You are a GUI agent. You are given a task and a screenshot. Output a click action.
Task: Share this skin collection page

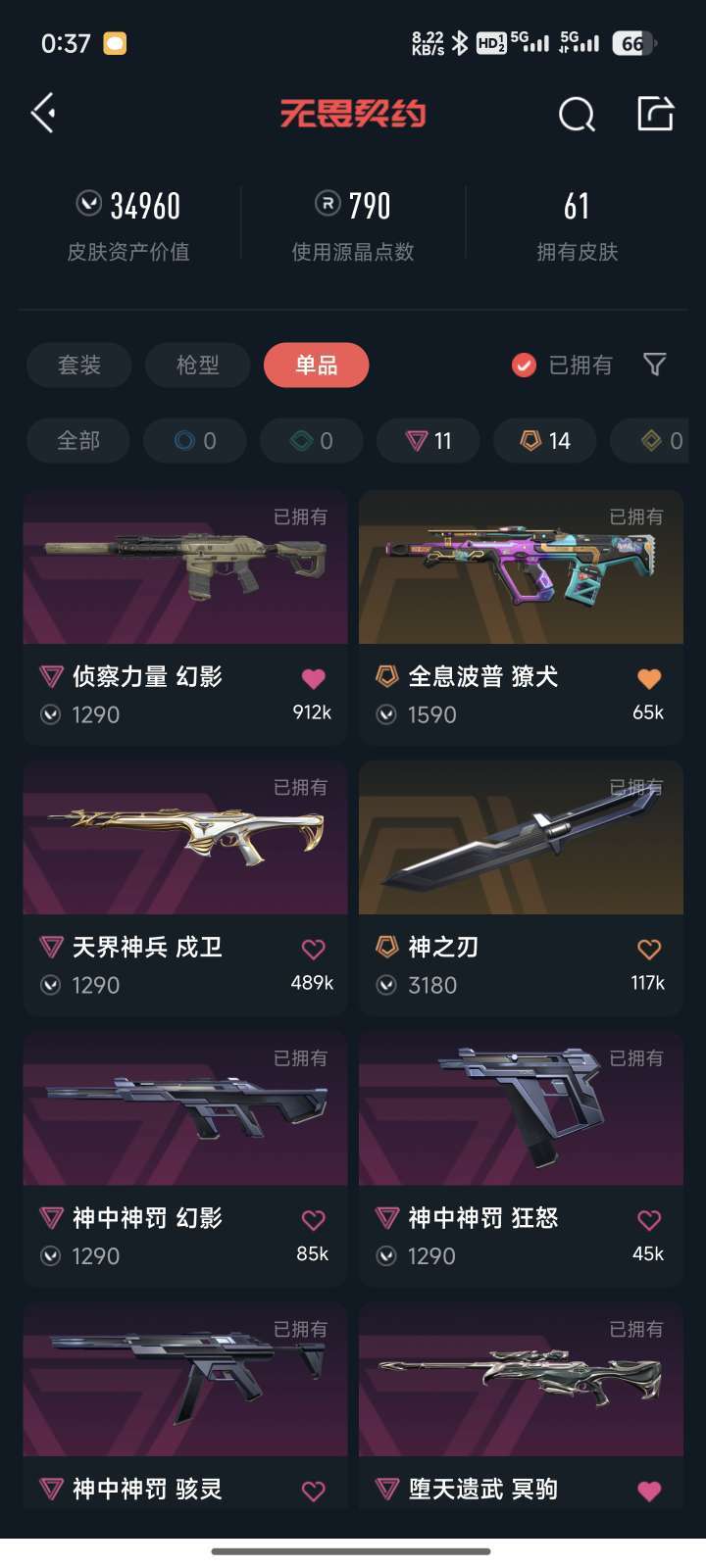pyautogui.click(x=655, y=114)
